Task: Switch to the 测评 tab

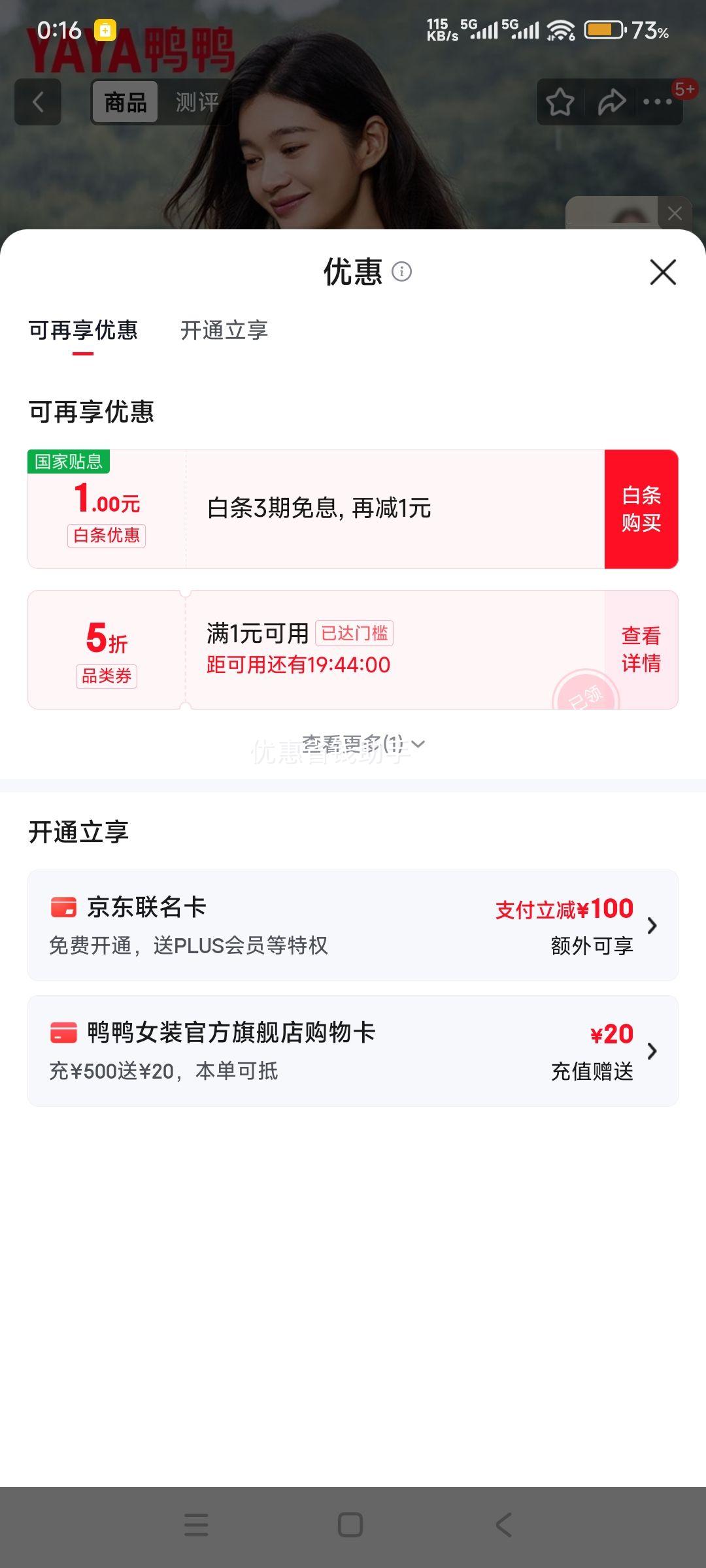Action: tap(196, 103)
